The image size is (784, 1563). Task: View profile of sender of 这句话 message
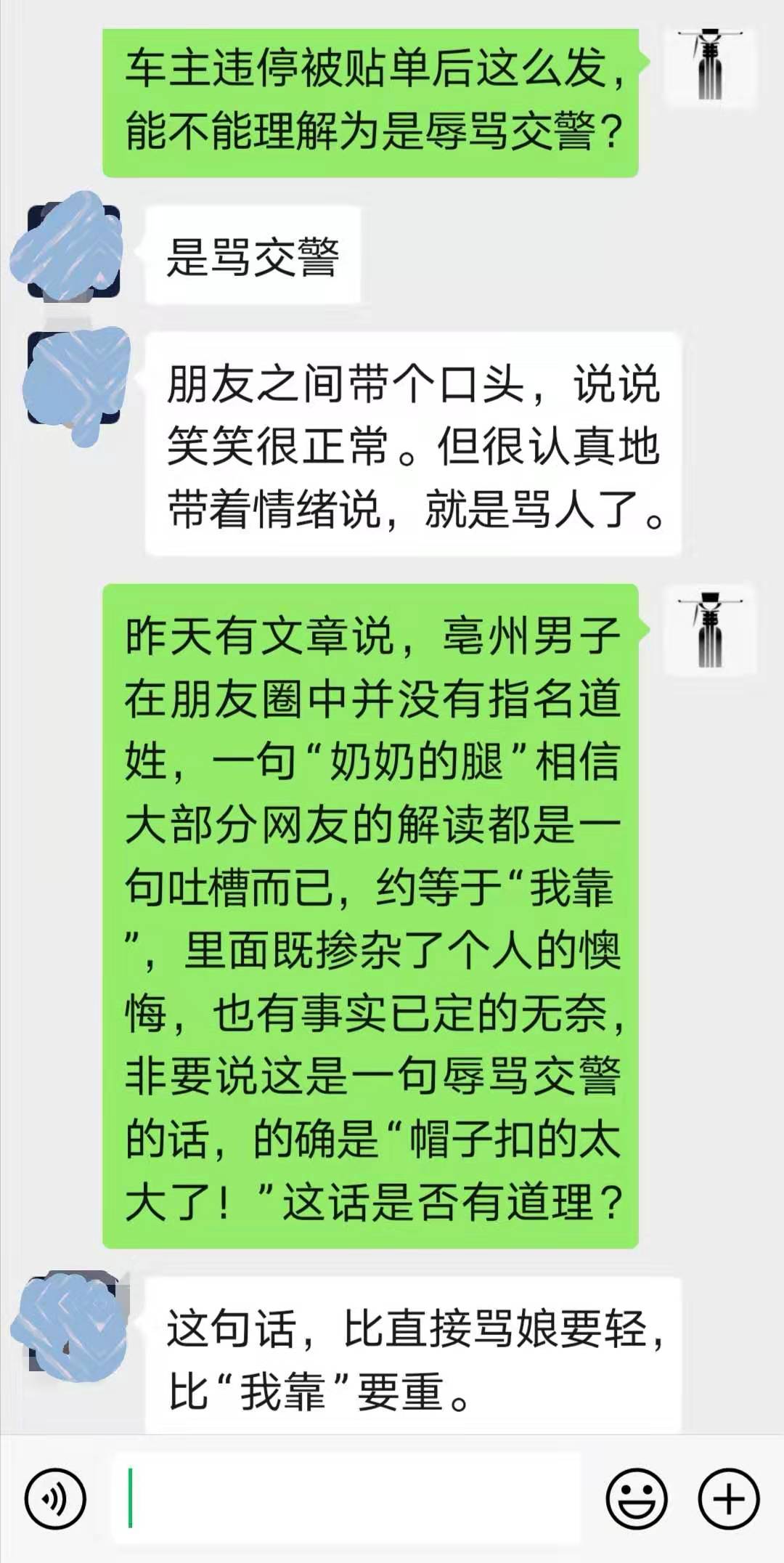coord(73,1323)
